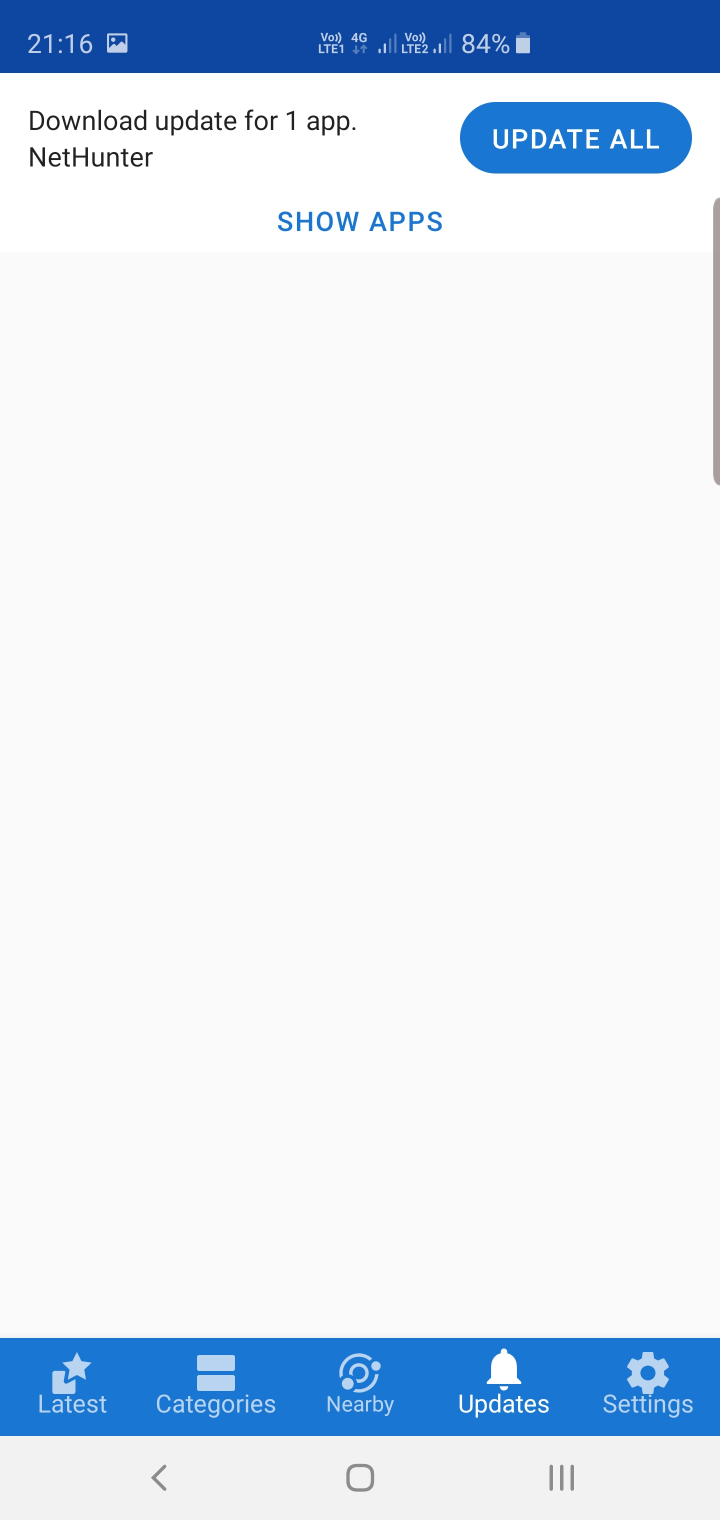Switch to the Latest tab
This screenshot has width=720, height=1520.
click(72, 1385)
